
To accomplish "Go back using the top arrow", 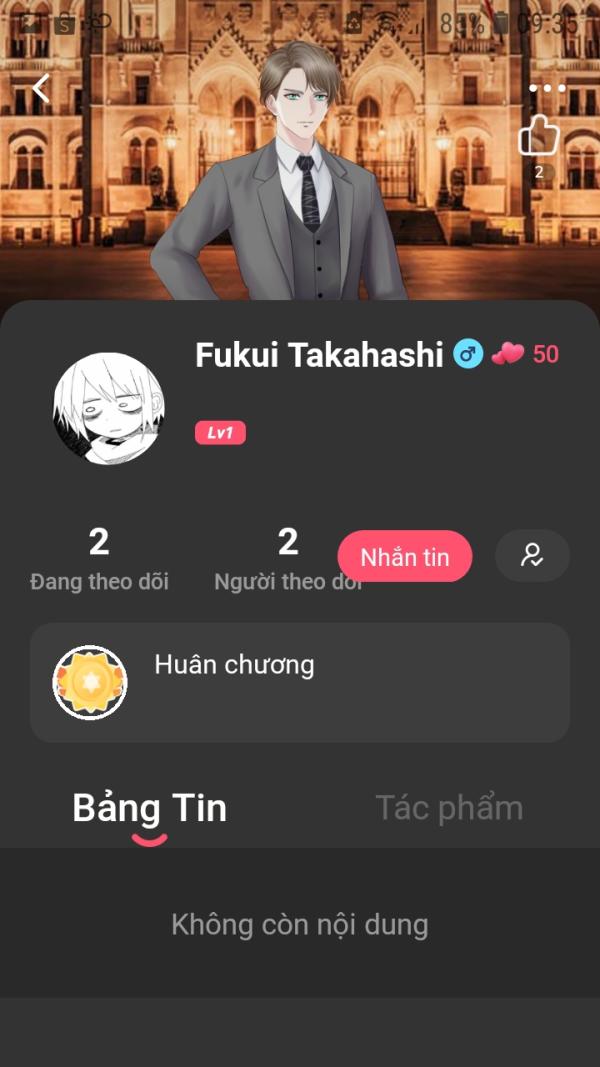I will [40, 89].
